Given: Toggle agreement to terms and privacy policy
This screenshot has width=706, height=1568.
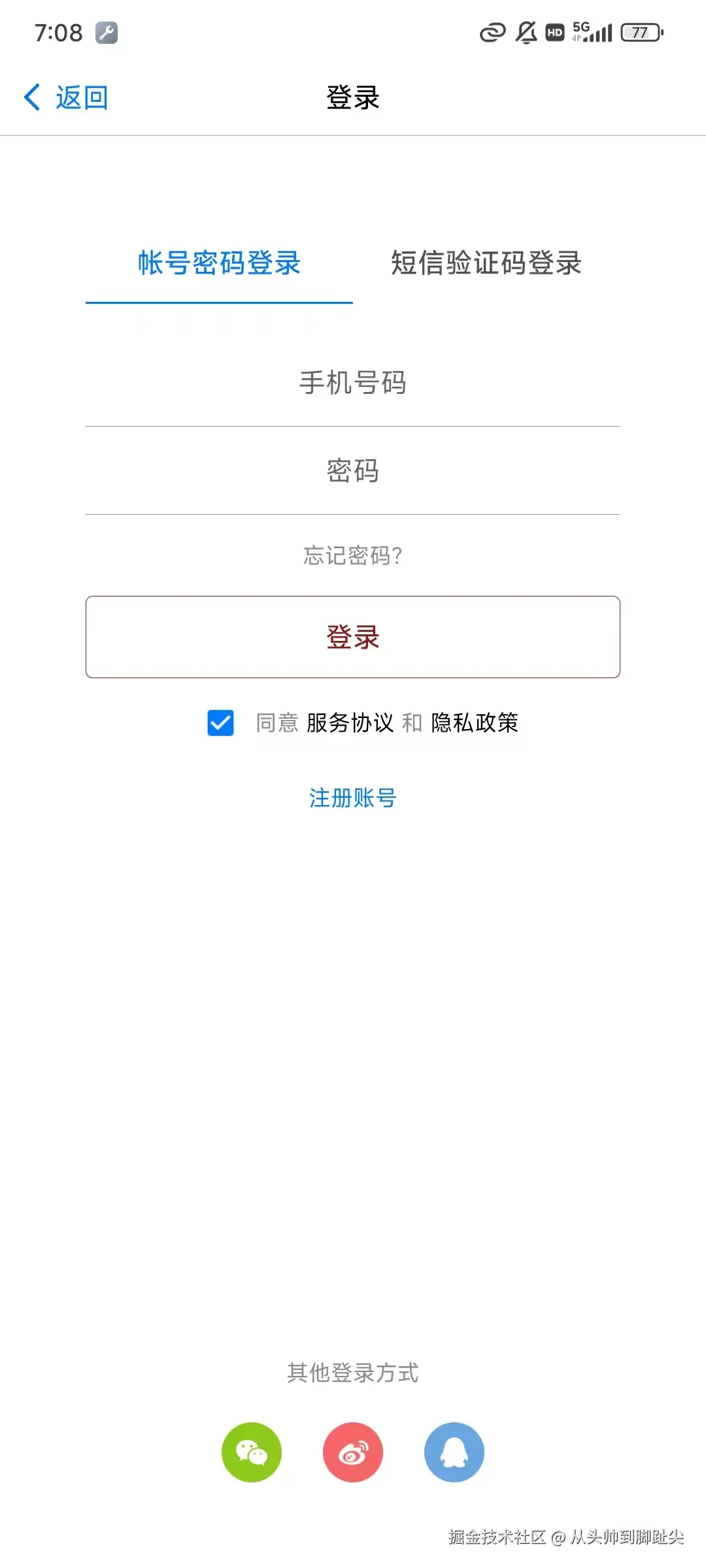Looking at the screenshot, I should pyautogui.click(x=220, y=723).
